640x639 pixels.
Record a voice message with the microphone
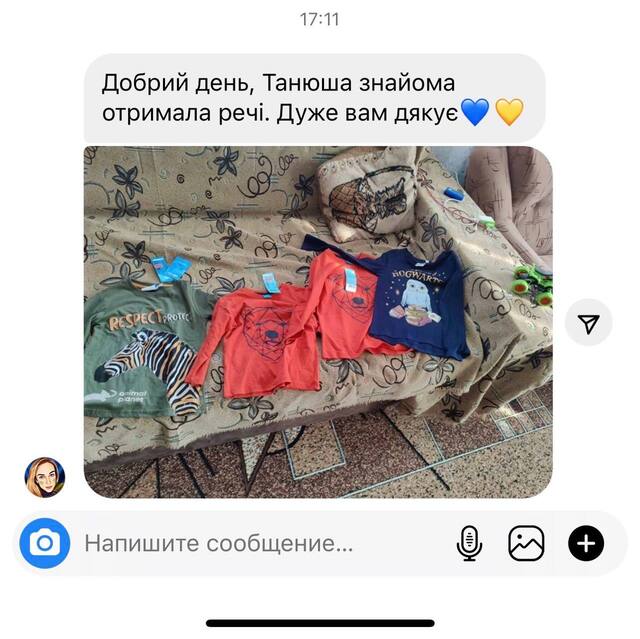[468, 544]
